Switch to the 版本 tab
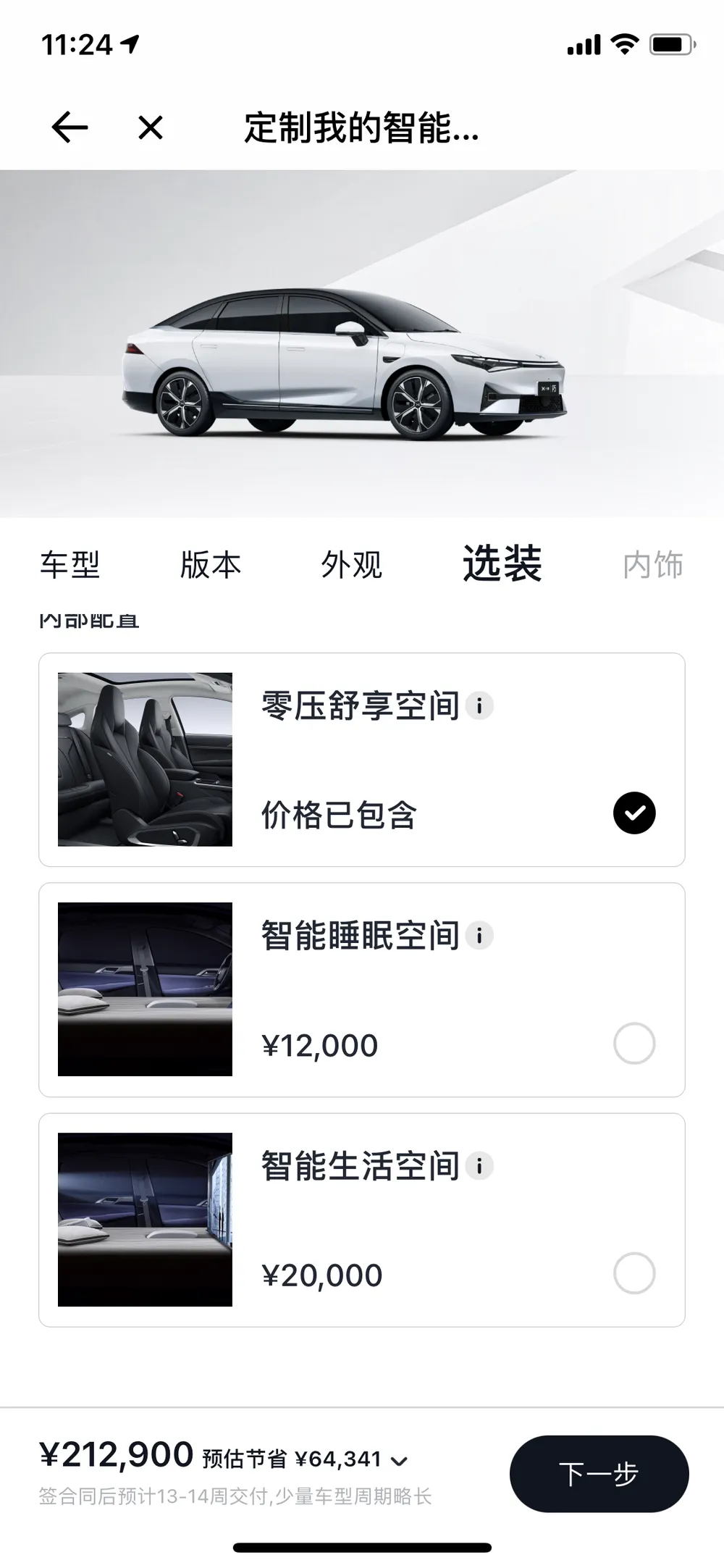 [x=210, y=564]
